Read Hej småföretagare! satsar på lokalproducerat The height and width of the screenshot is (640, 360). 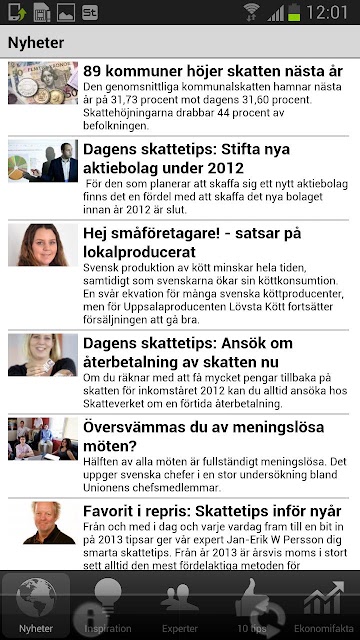180,275
